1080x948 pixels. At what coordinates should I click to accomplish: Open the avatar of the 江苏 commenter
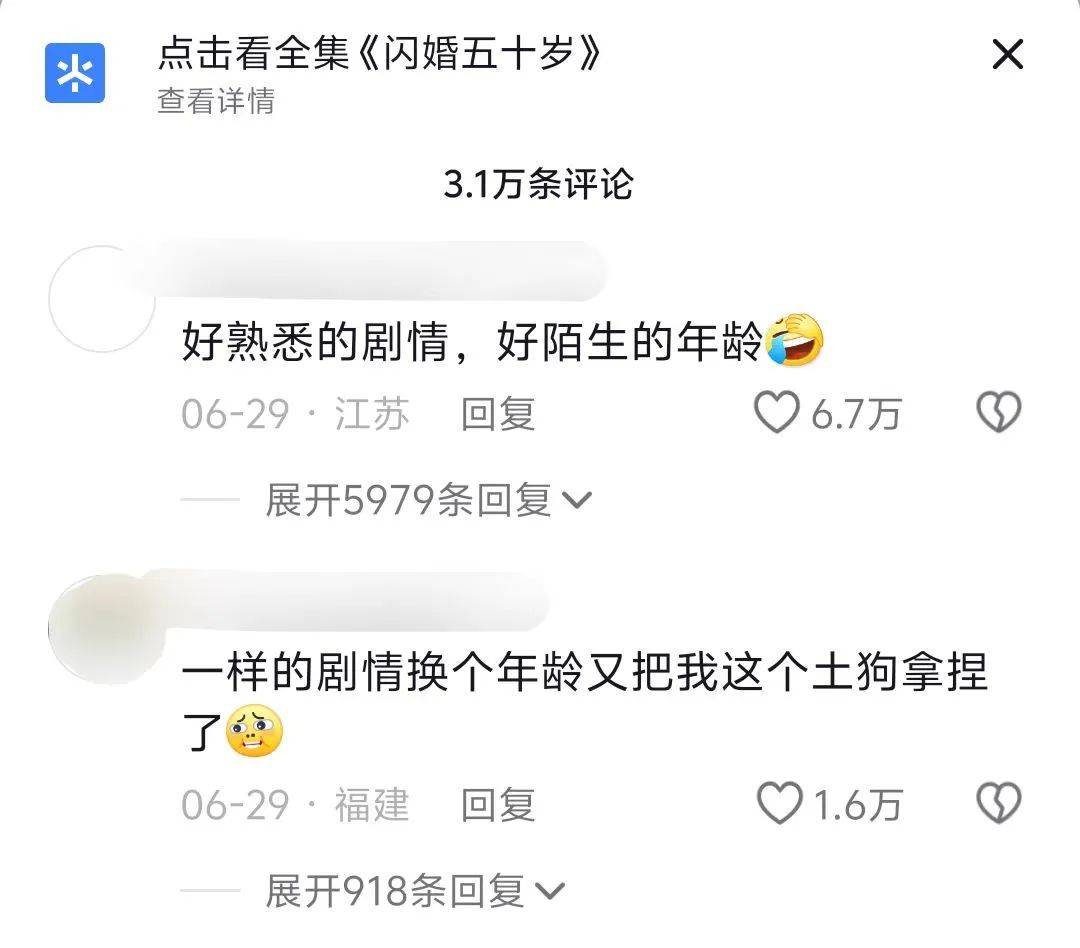click(100, 298)
